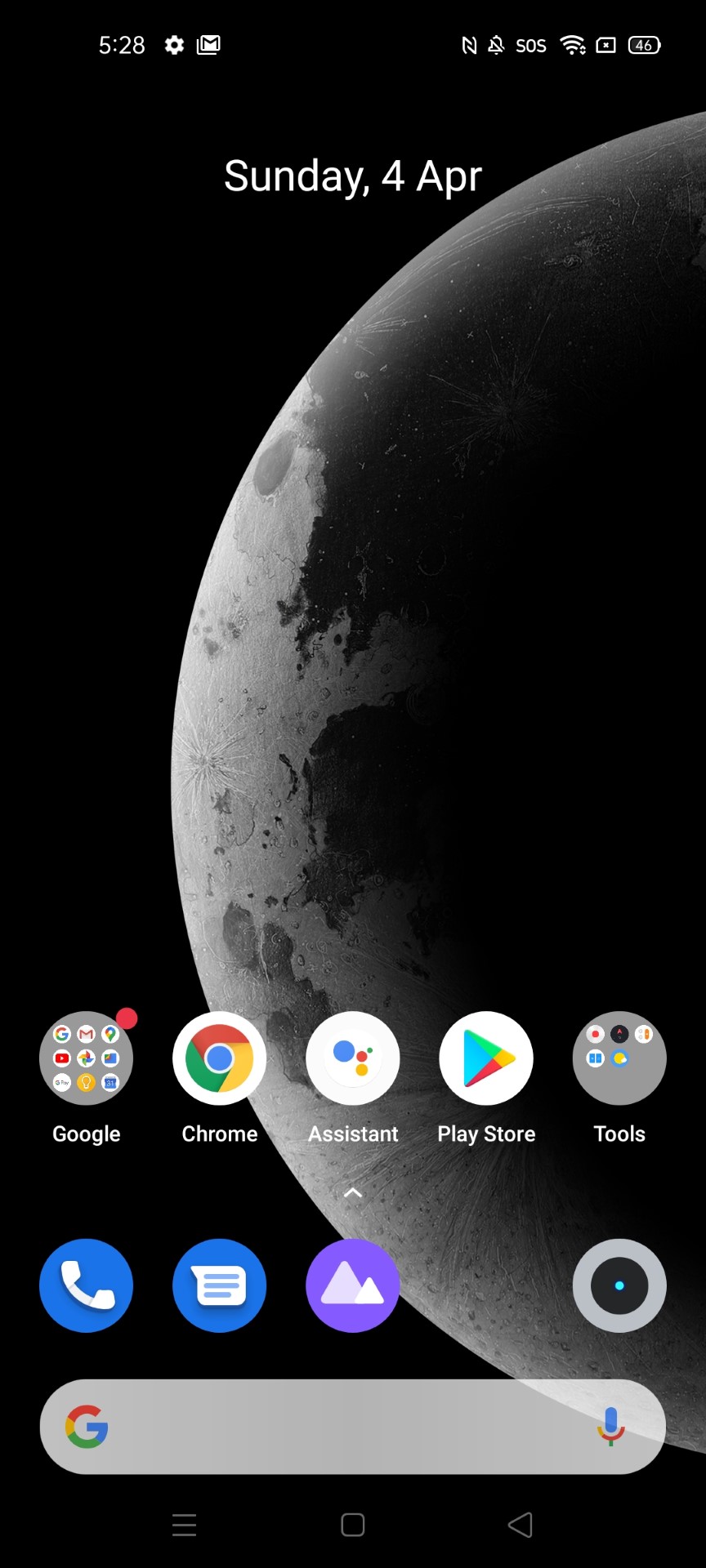The height and width of the screenshot is (1568, 706).
Task: Open the date widget Sunday, 4 Apr
Action: (353, 176)
